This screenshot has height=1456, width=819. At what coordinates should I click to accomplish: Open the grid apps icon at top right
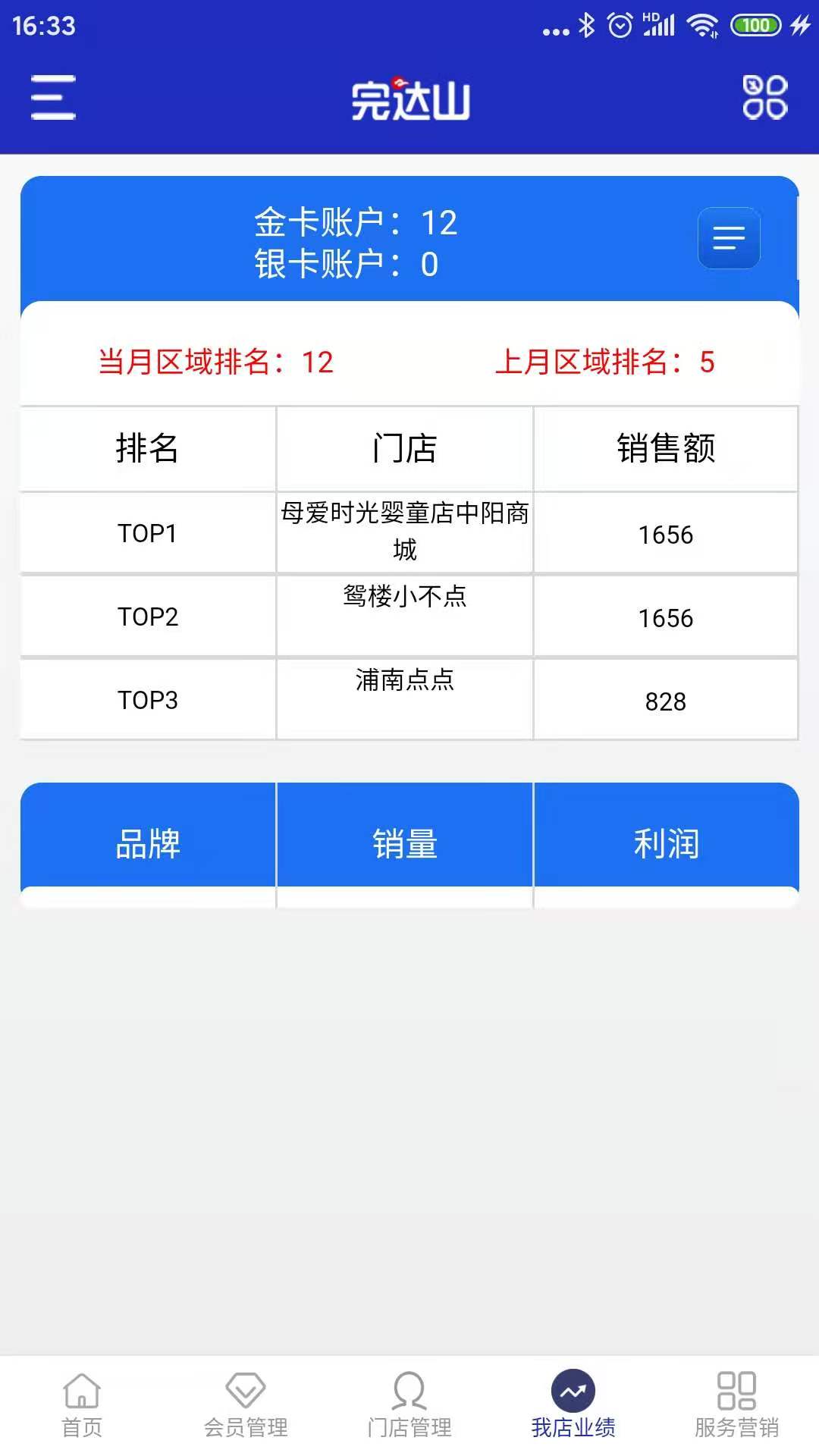pos(764,97)
